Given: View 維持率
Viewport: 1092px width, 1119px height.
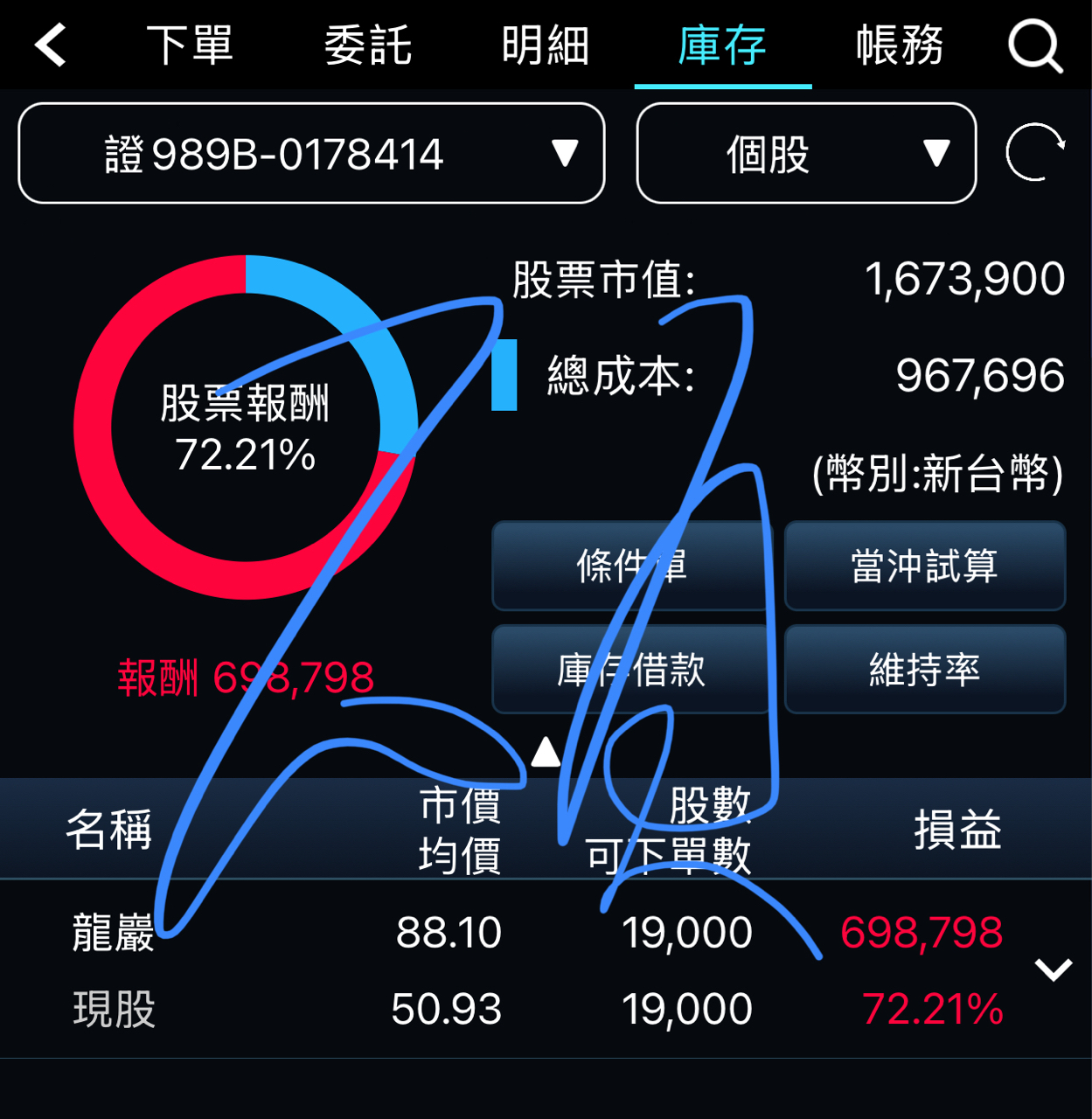Looking at the screenshot, I should [x=925, y=670].
